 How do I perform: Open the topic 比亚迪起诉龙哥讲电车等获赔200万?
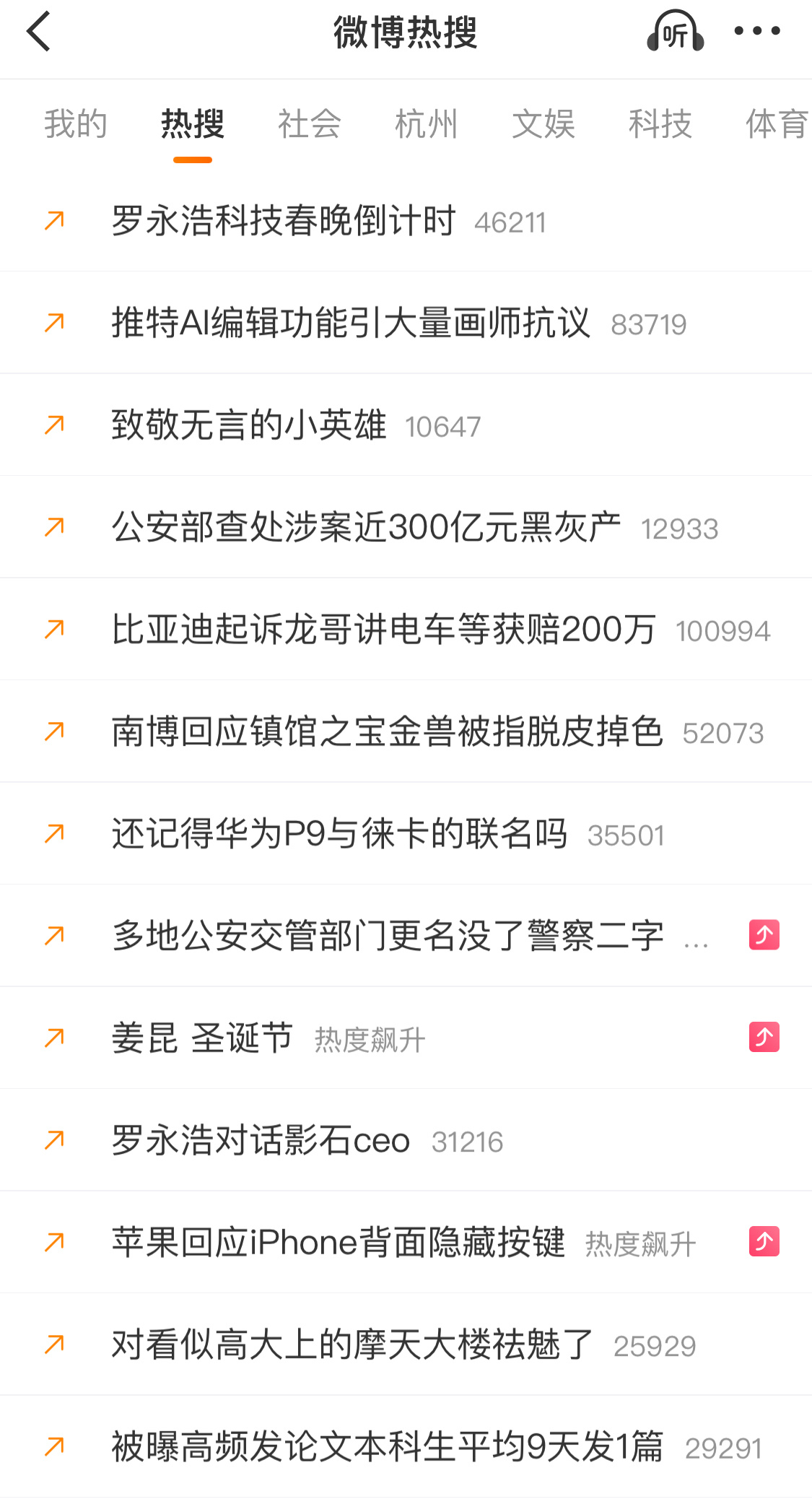click(383, 629)
